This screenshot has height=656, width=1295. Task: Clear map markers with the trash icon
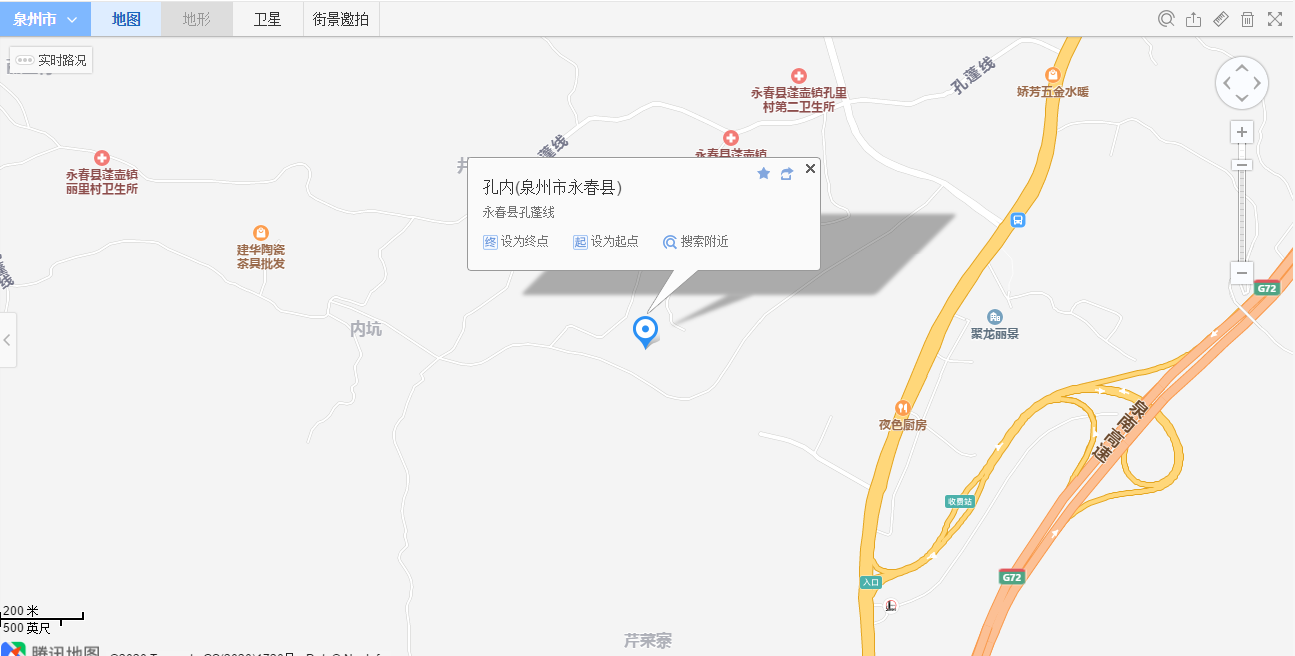[x=1247, y=19]
